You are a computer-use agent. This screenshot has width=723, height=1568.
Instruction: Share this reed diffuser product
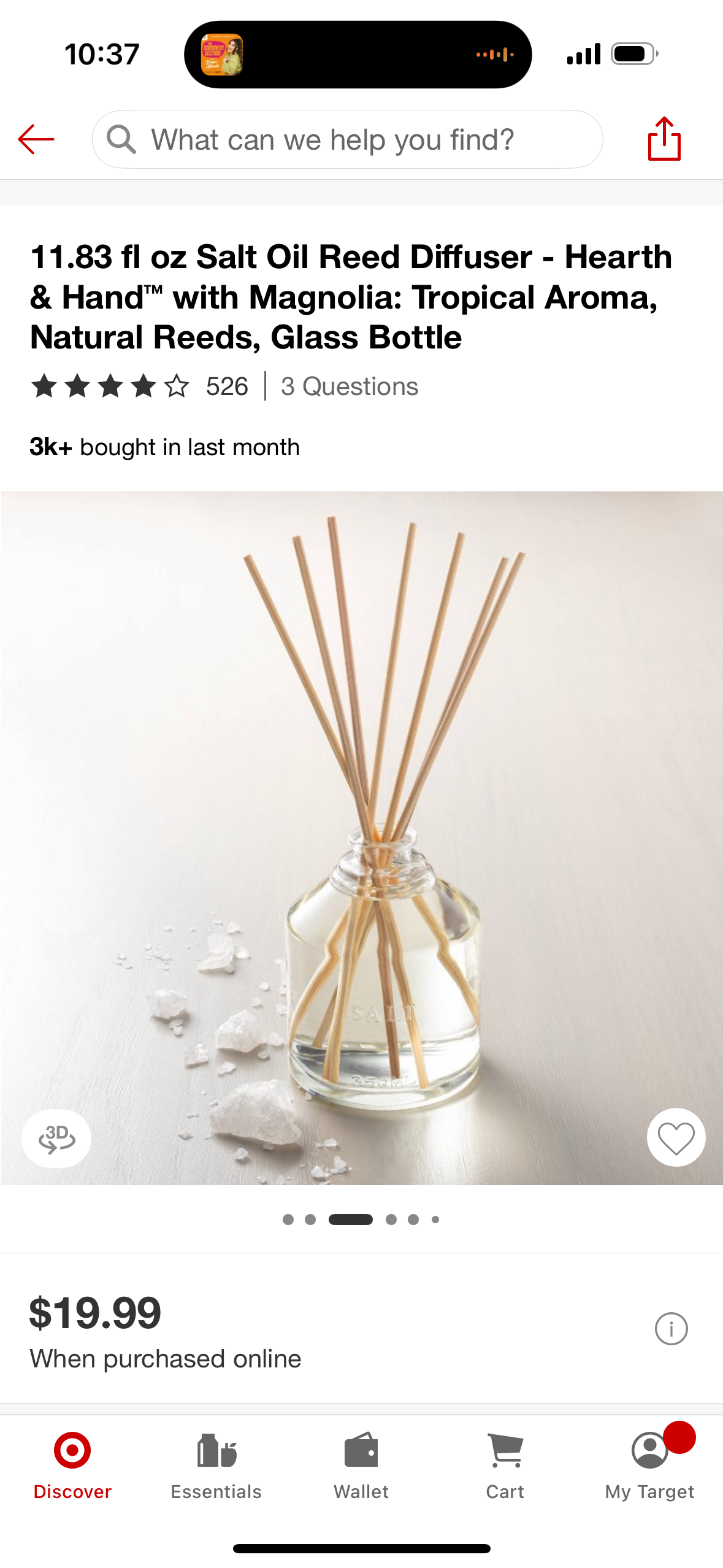coord(664,140)
